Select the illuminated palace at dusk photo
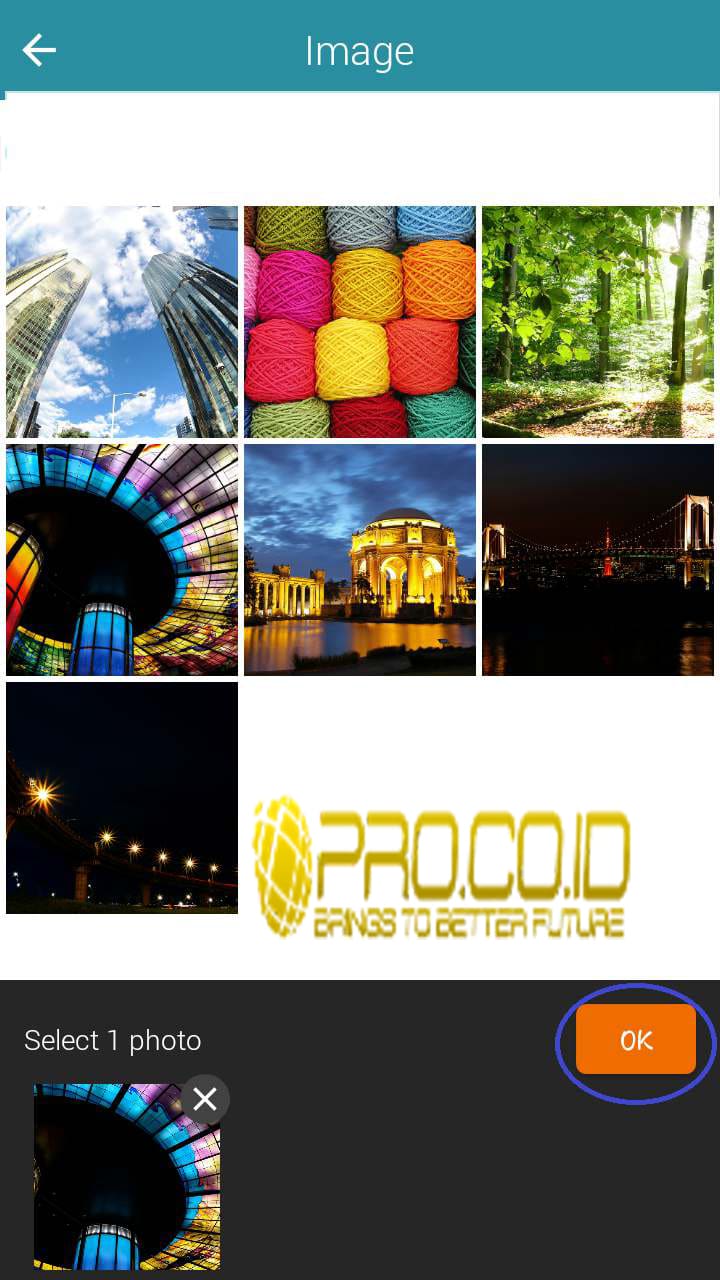 pos(360,560)
